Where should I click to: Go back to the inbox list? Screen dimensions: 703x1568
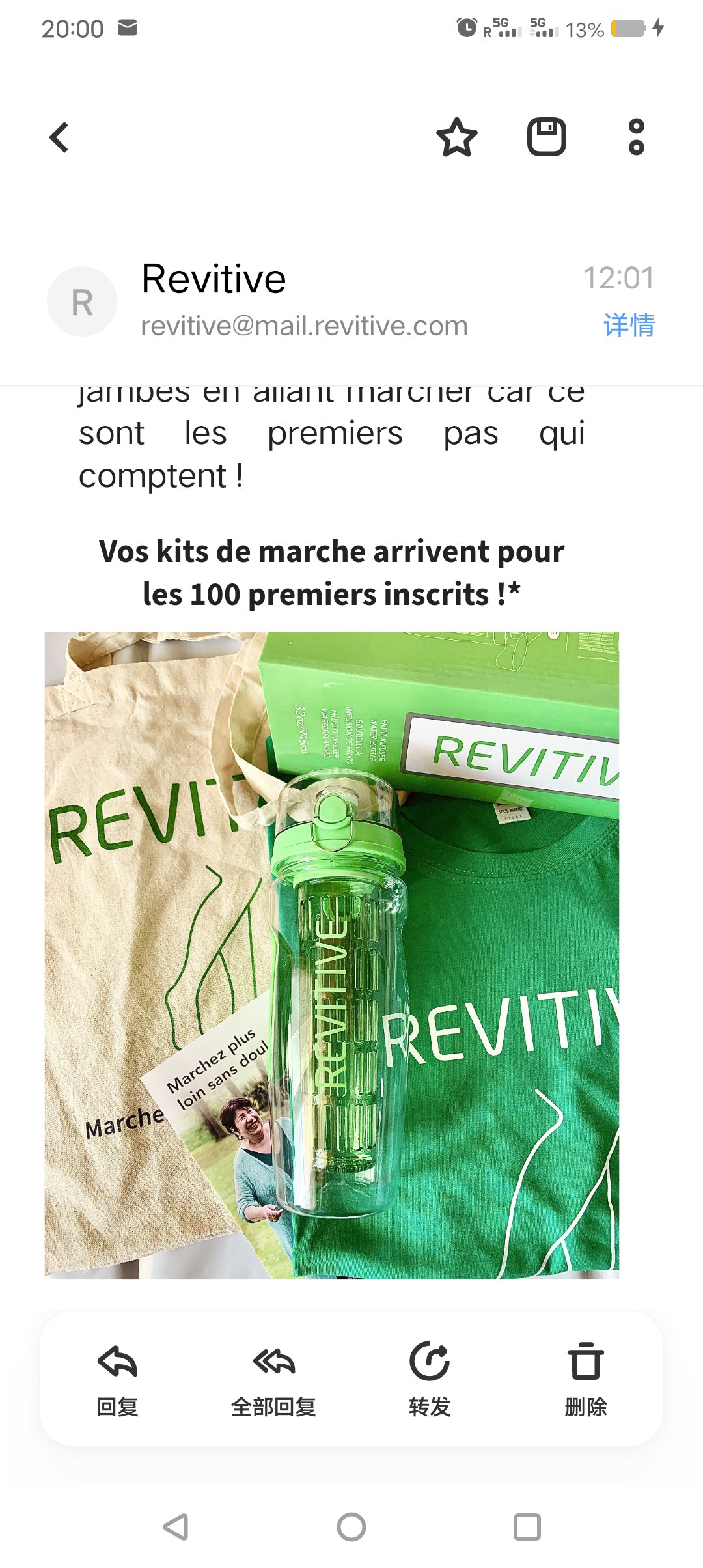[x=59, y=137]
